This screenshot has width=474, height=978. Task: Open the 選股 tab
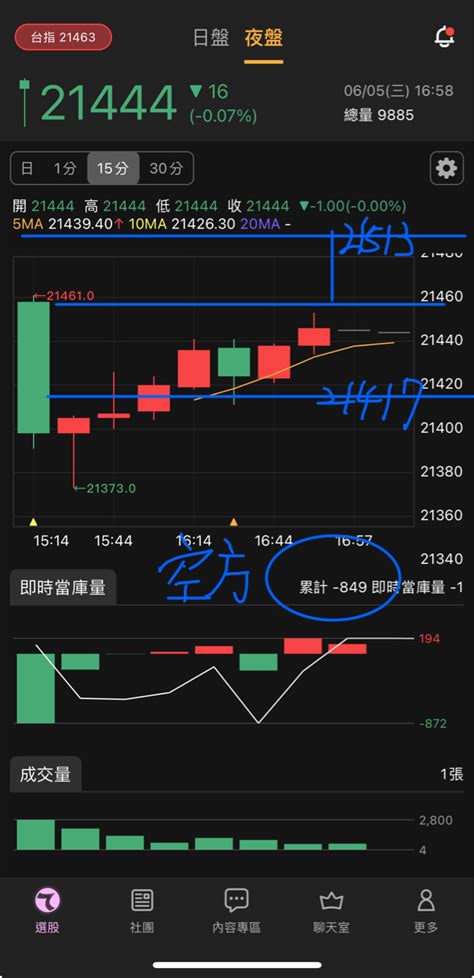[x=47, y=911]
